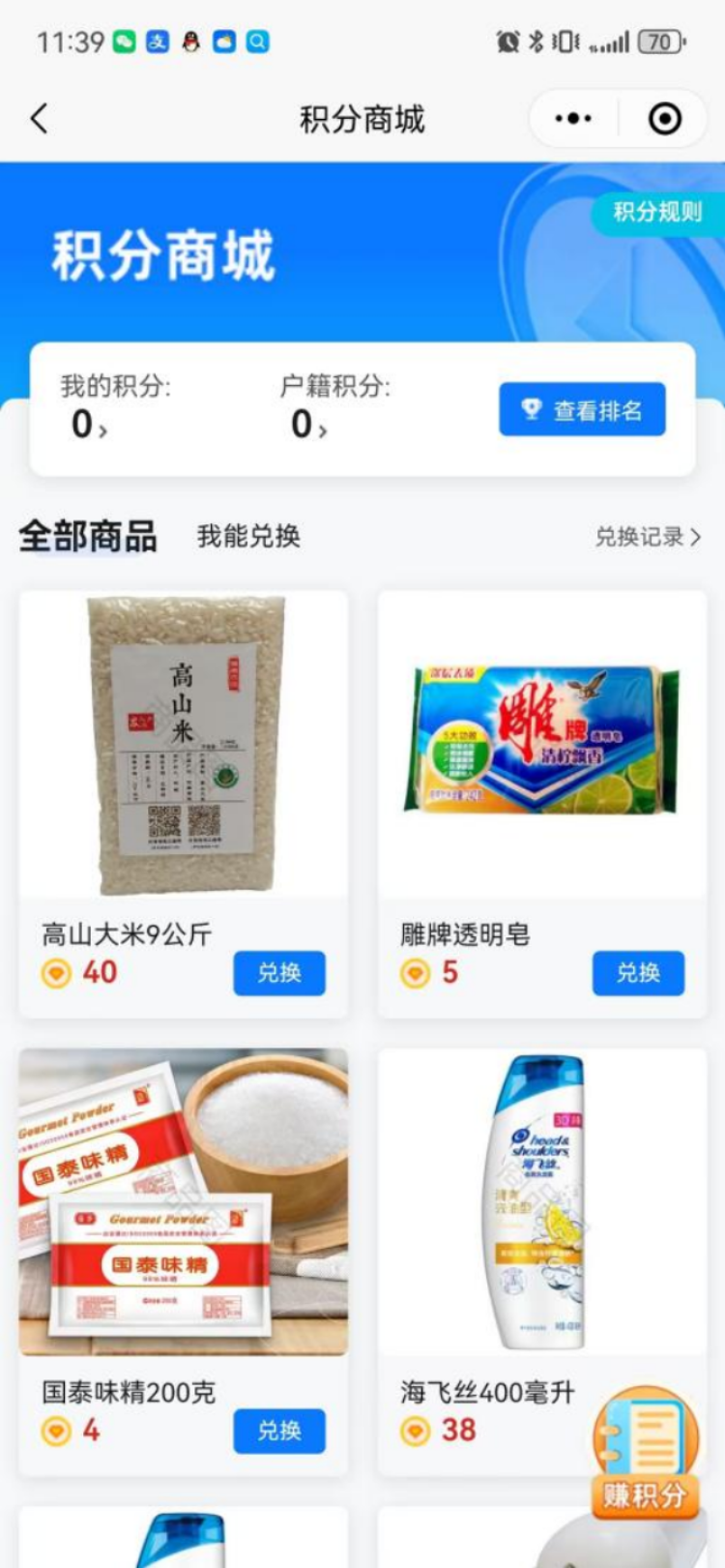Open the 积分规则 points rules
Viewport: 725px width, 1568px height.
tap(657, 211)
